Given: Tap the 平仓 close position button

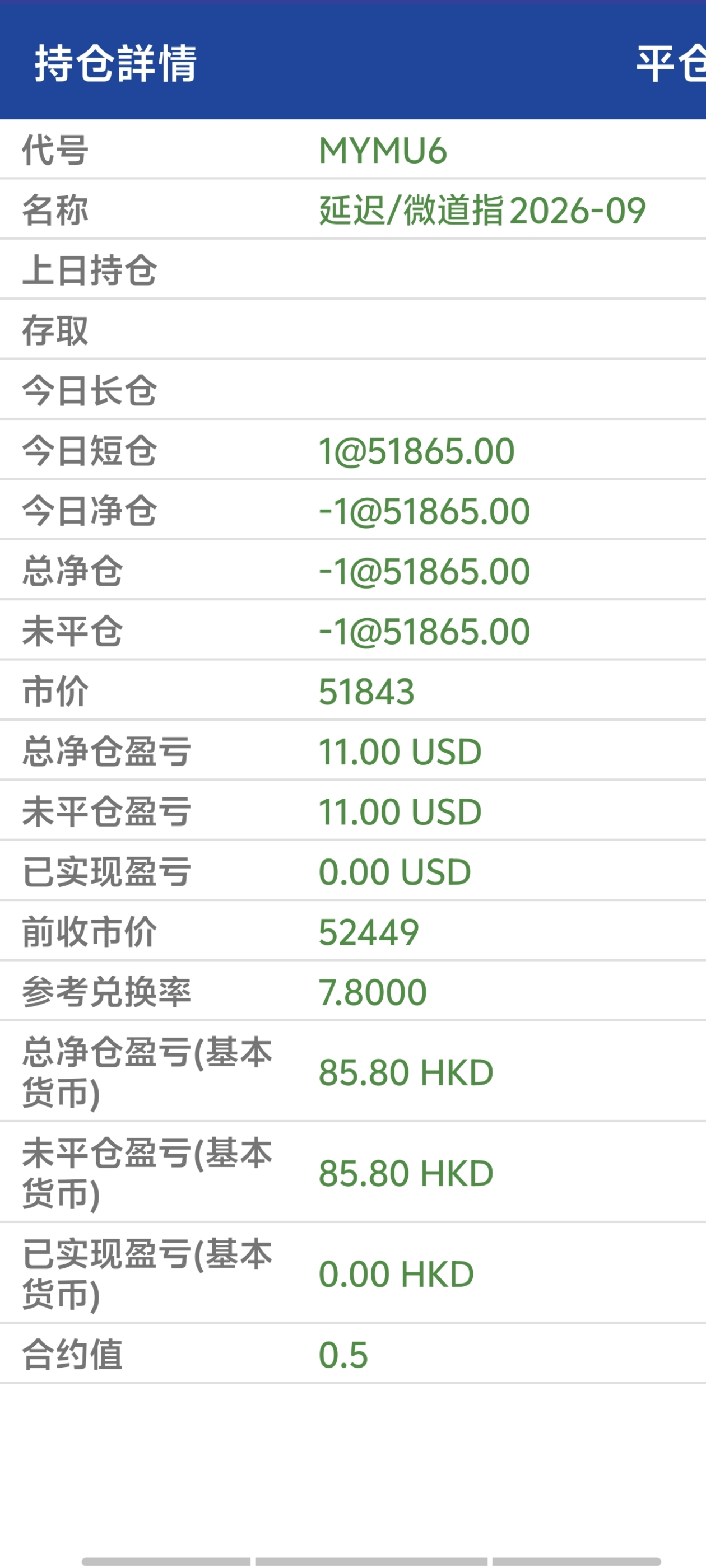Looking at the screenshot, I should tap(671, 63).
